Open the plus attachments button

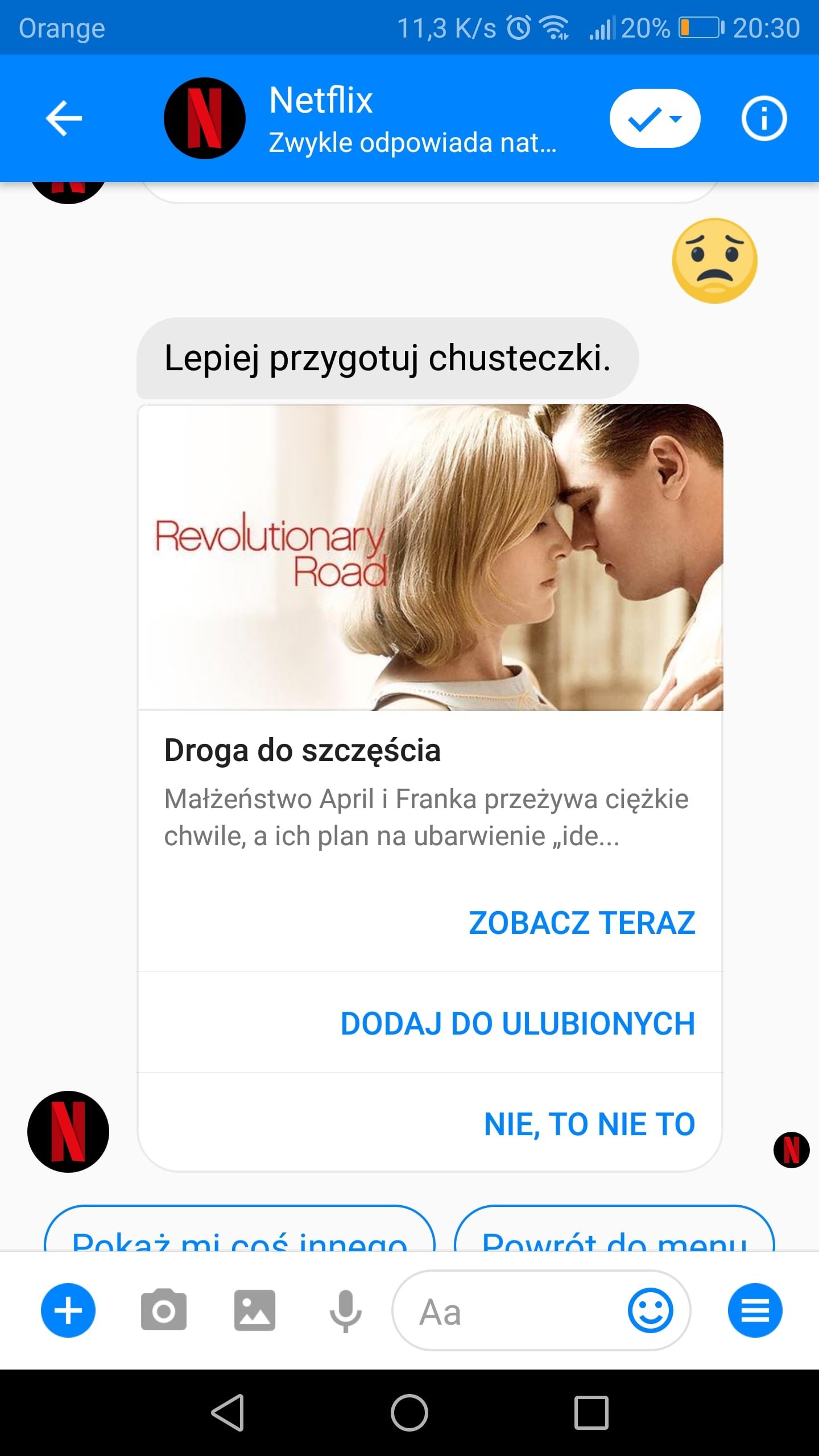(68, 1310)
